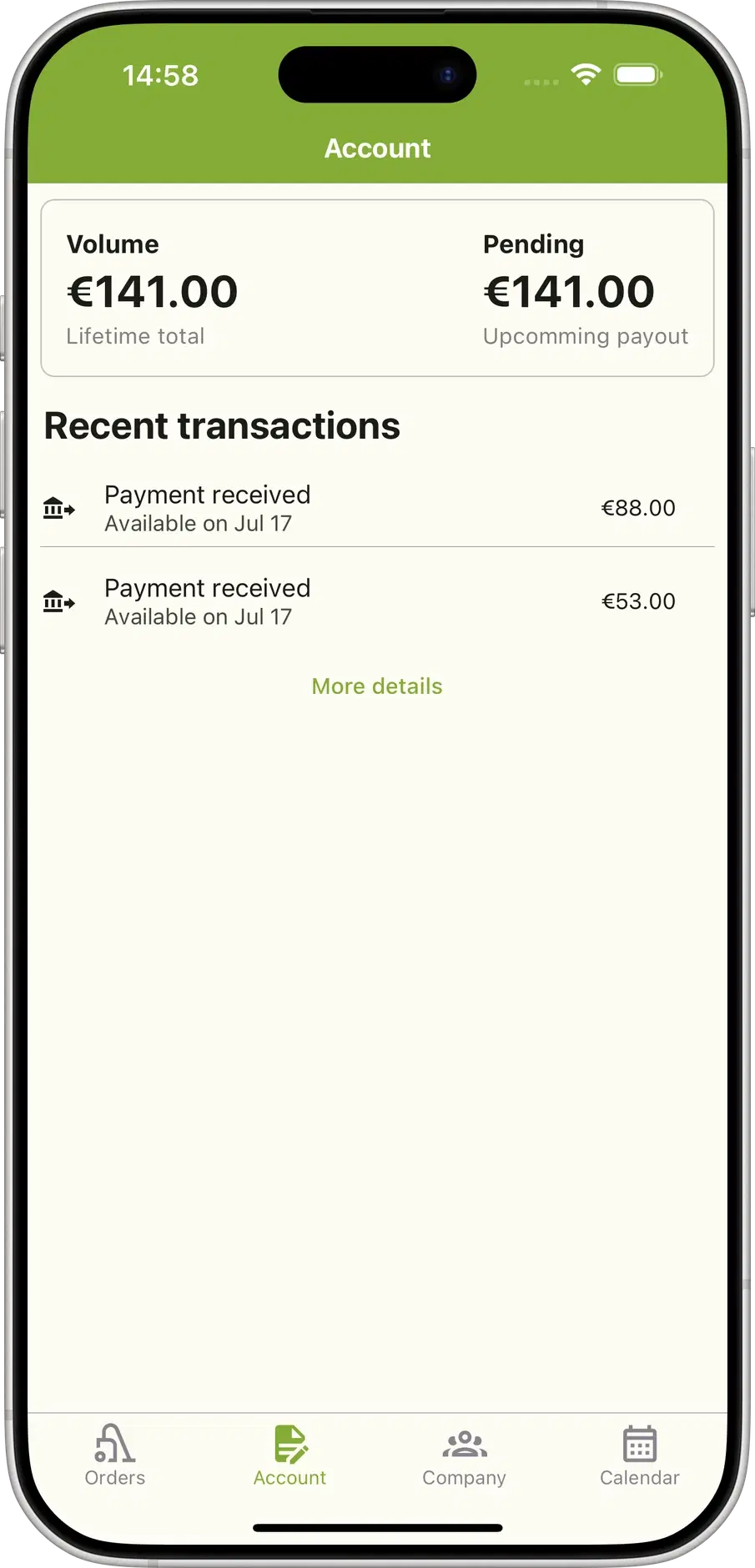Viewport: 755px width, 1568px height.
Task: Tap the battery indicator in the status bar
Action: pyautogui.click(x=638, y=74)
